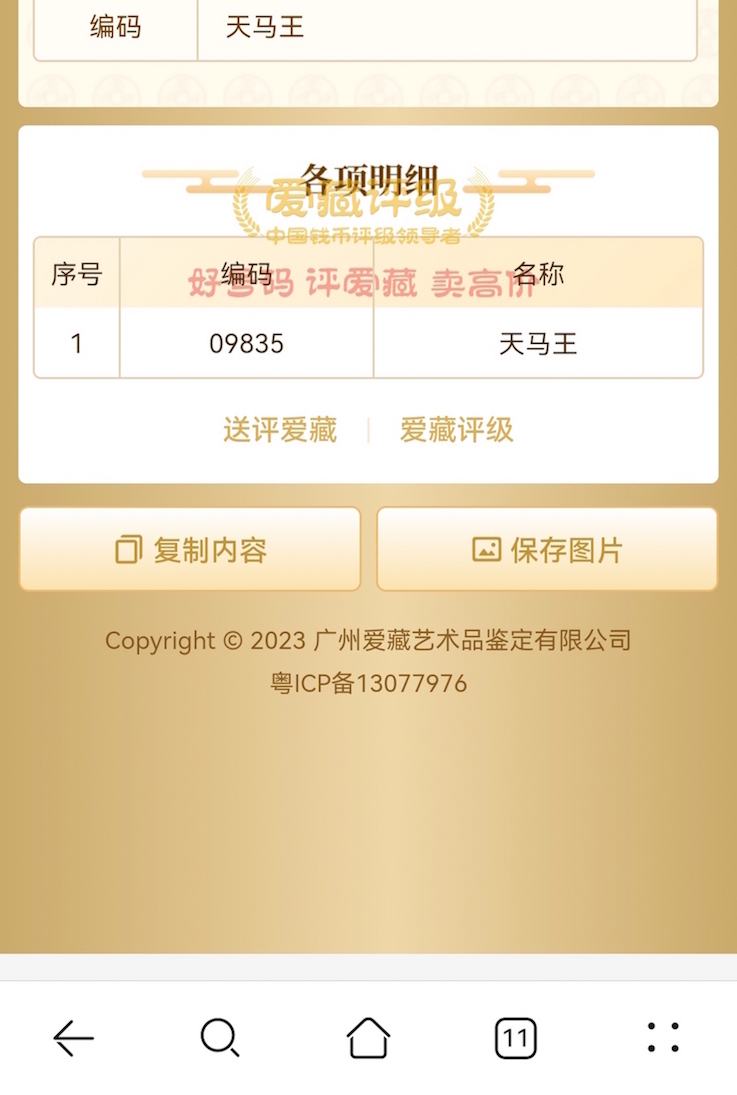This screenshot has width=737, height=1095.
Task: Click the 粤ICP备13077976 registration link
Action: pyautogui.click(x=368, y=684)
